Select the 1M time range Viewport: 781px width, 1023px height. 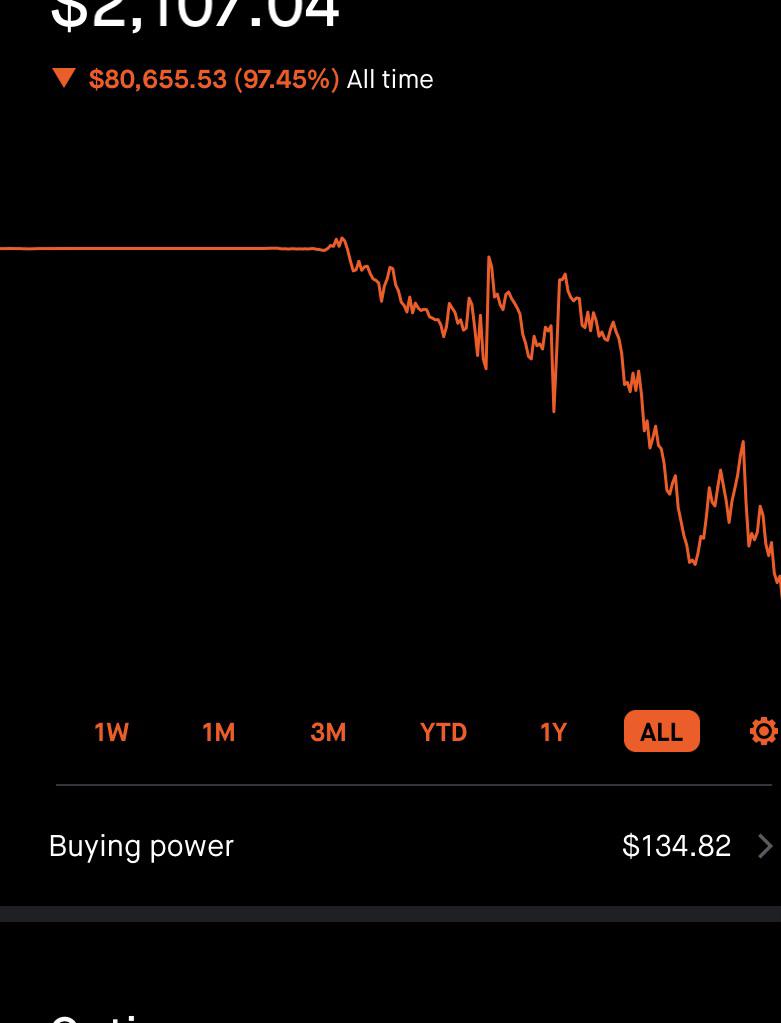point(218,732)
